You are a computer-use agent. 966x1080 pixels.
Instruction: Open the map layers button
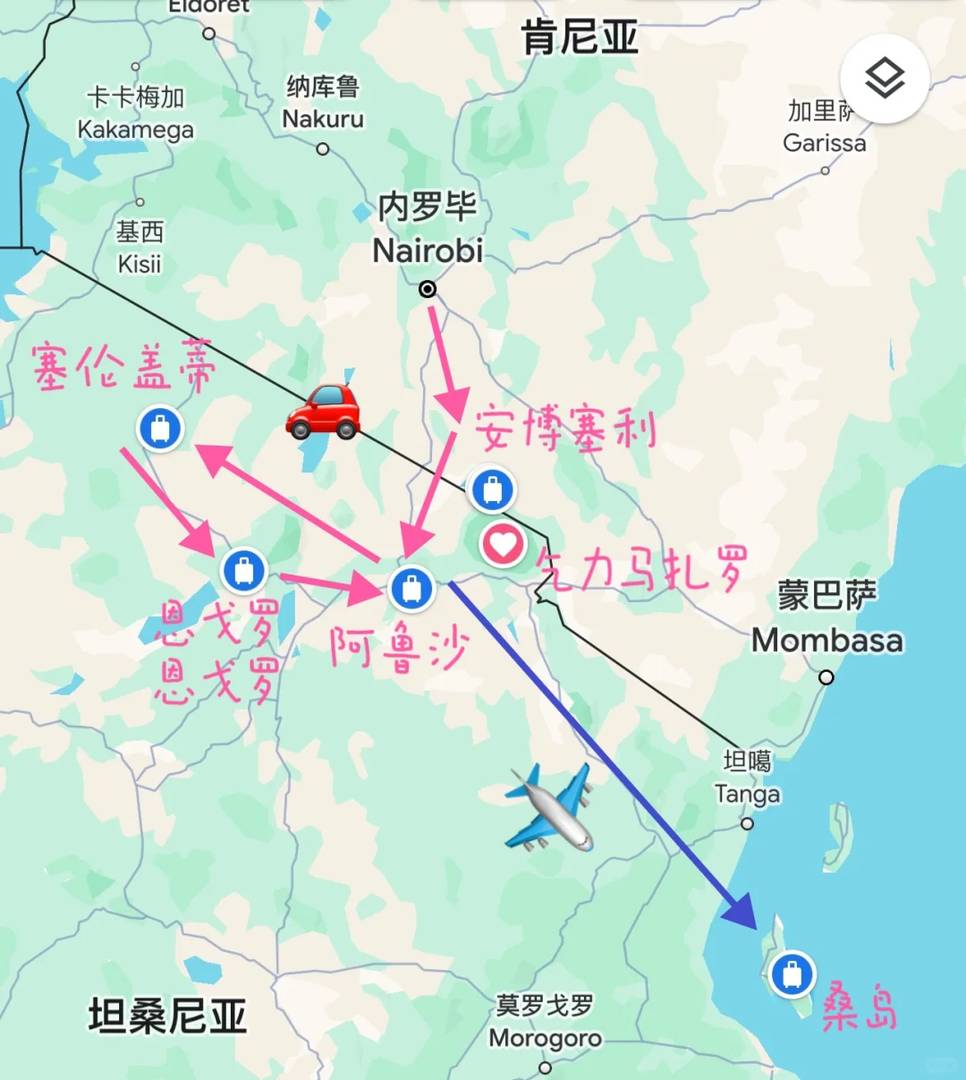[884, 79]
